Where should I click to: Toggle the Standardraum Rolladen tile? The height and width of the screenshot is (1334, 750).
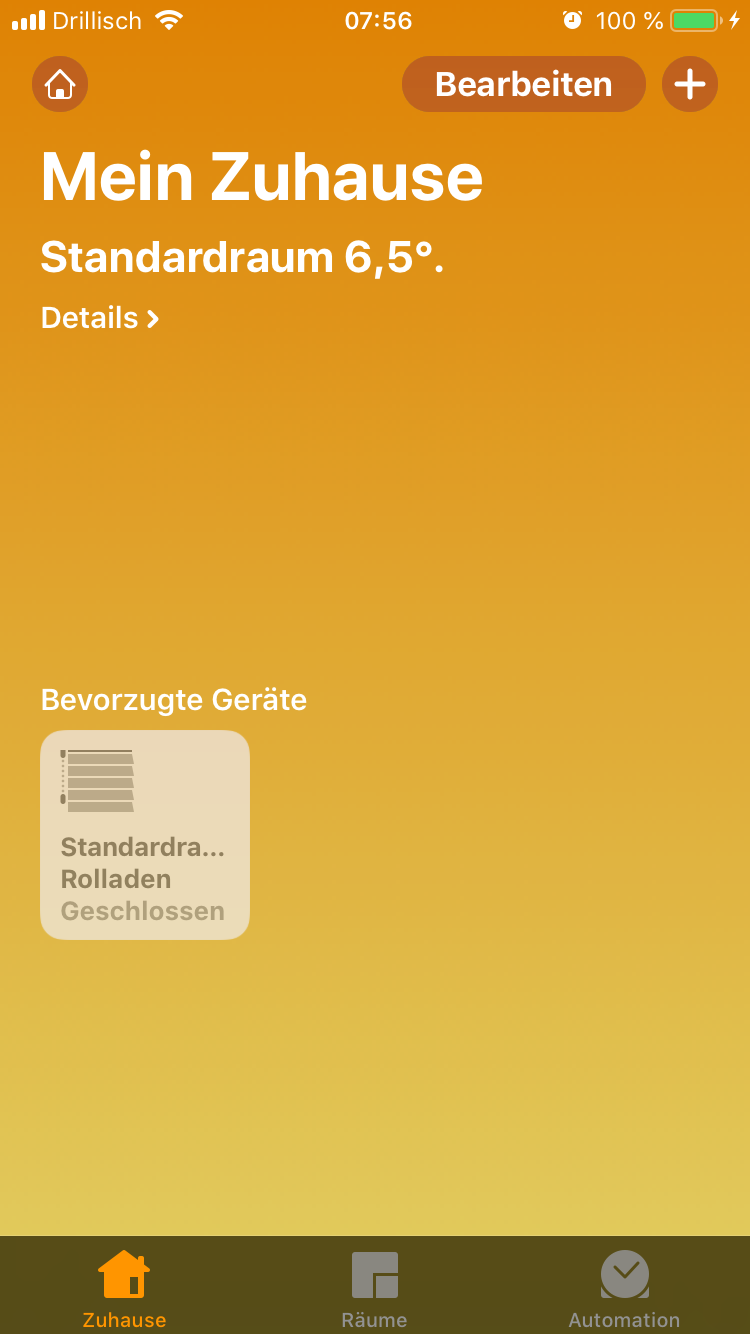click(x=145, y=835)
